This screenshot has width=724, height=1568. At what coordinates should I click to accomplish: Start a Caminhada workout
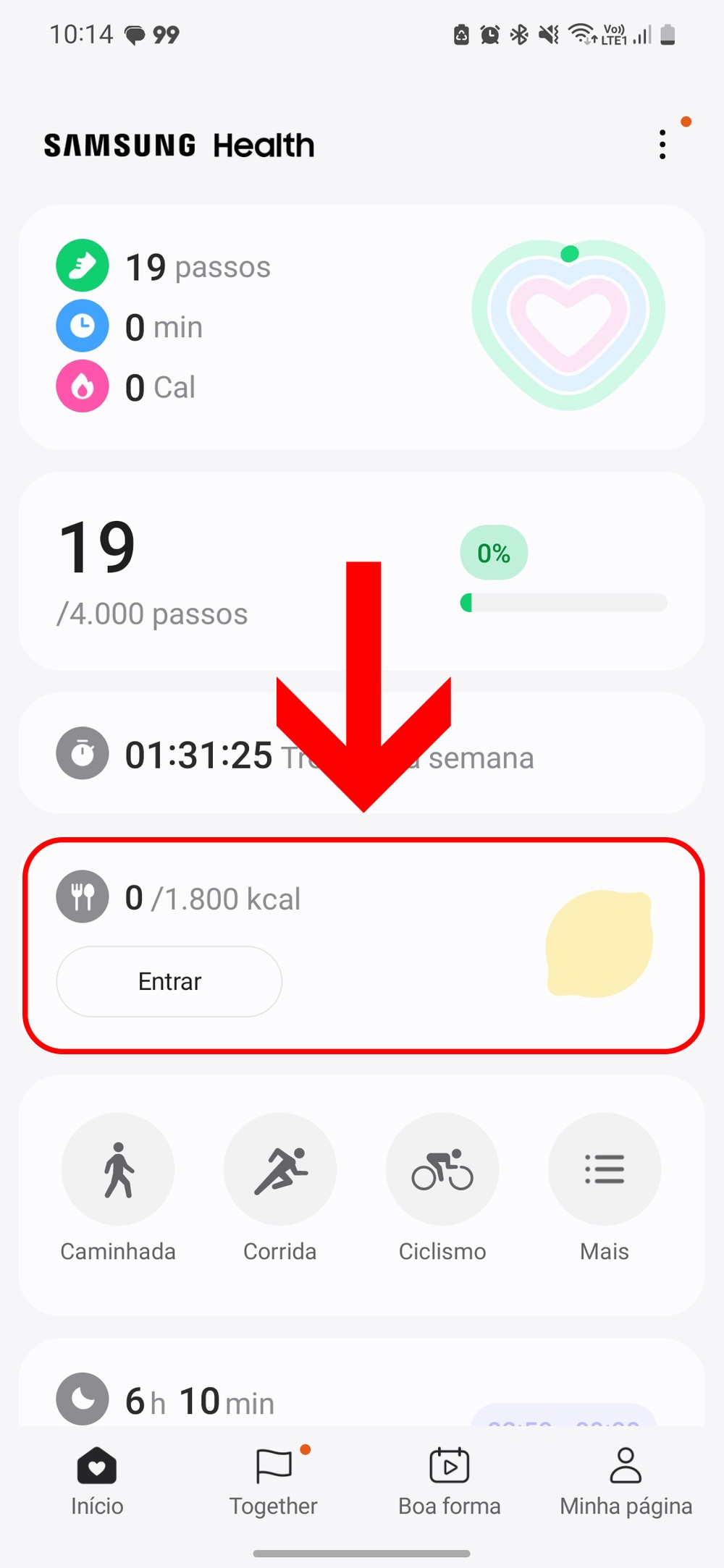tap(118, 1169)
